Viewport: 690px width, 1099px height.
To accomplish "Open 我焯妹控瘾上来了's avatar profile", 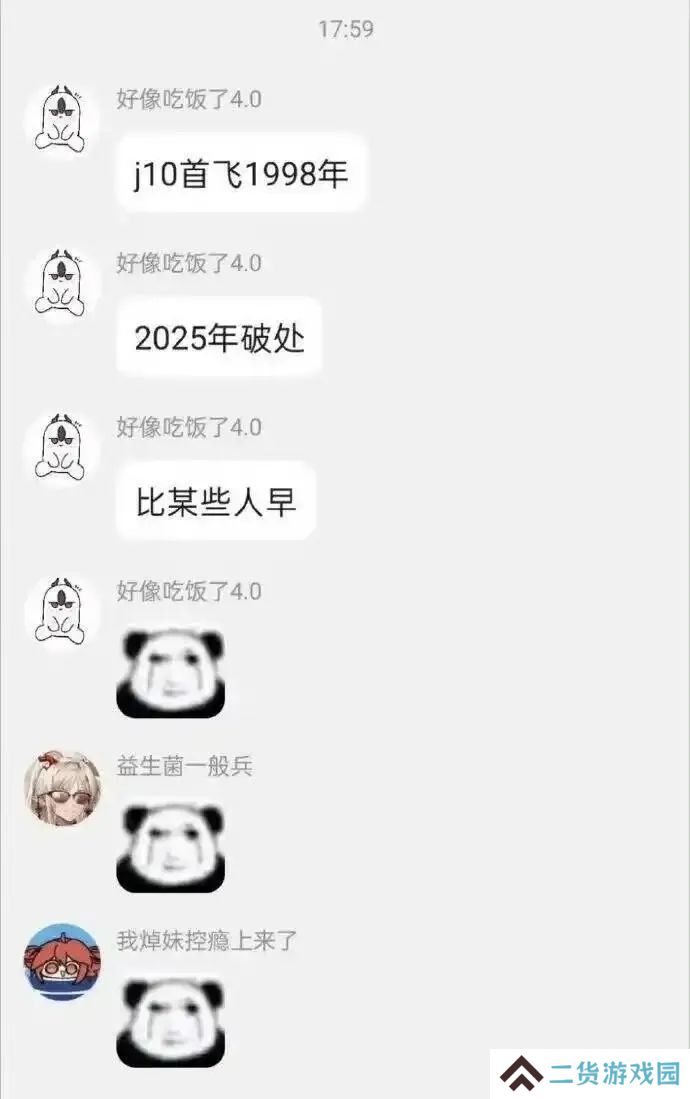I will coord(62,962).
